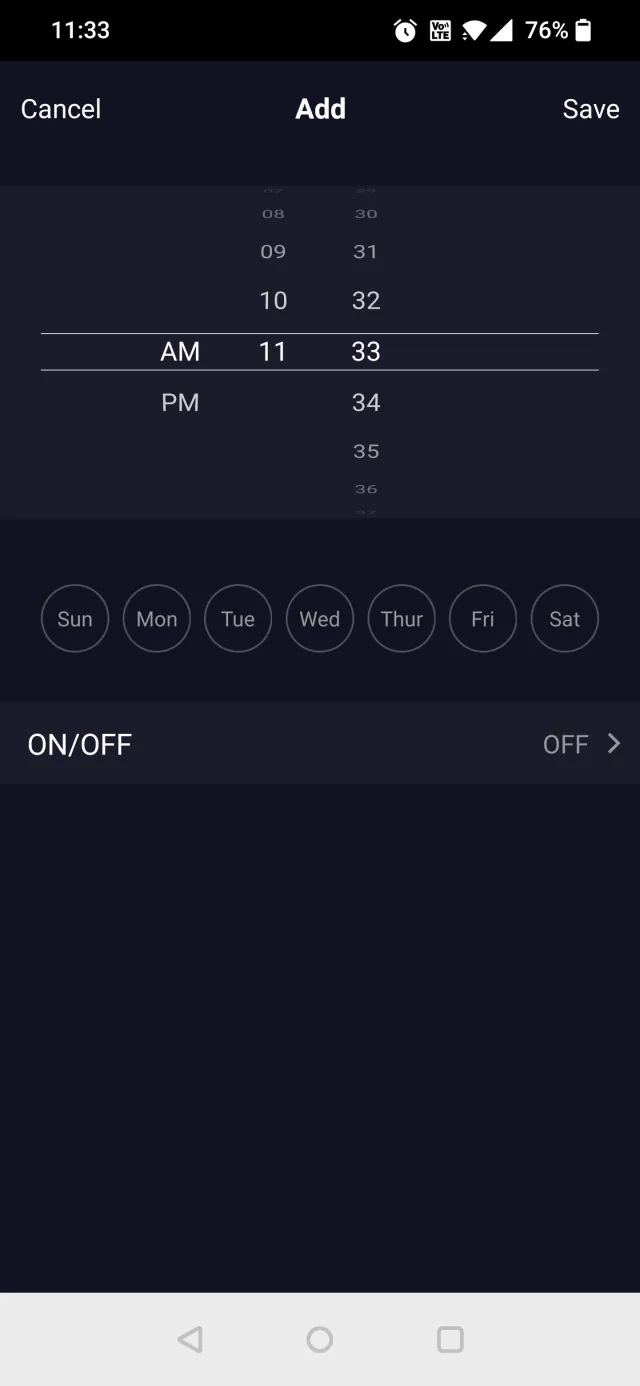This screenshot has height=1386, width=640.
Task: Add Sat to the repeat days
Action: click(565, 619)
